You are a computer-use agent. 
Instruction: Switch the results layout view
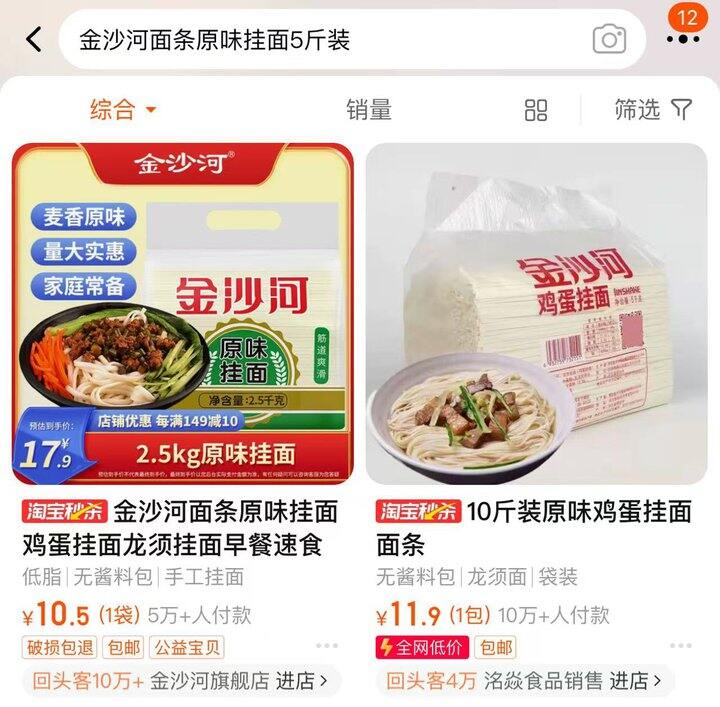536,110
